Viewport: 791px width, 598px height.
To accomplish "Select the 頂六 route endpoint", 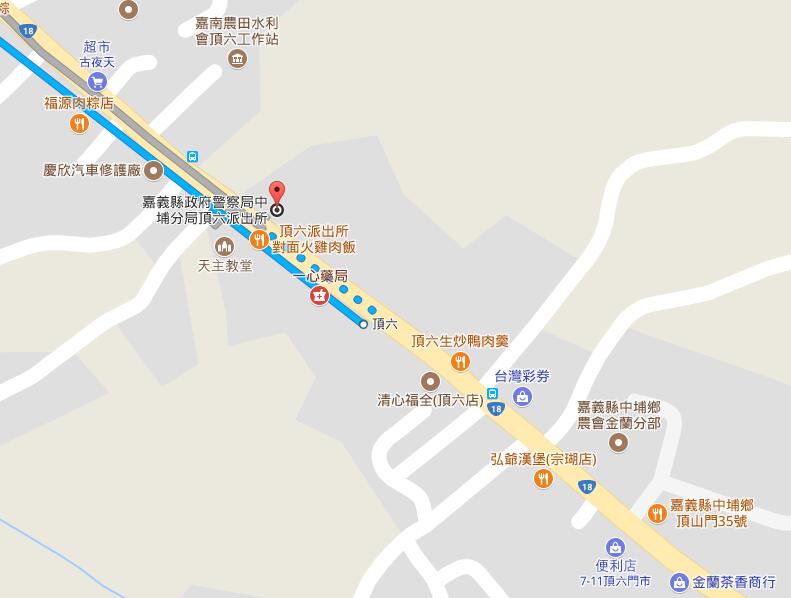I will click(x=364, y=324).
